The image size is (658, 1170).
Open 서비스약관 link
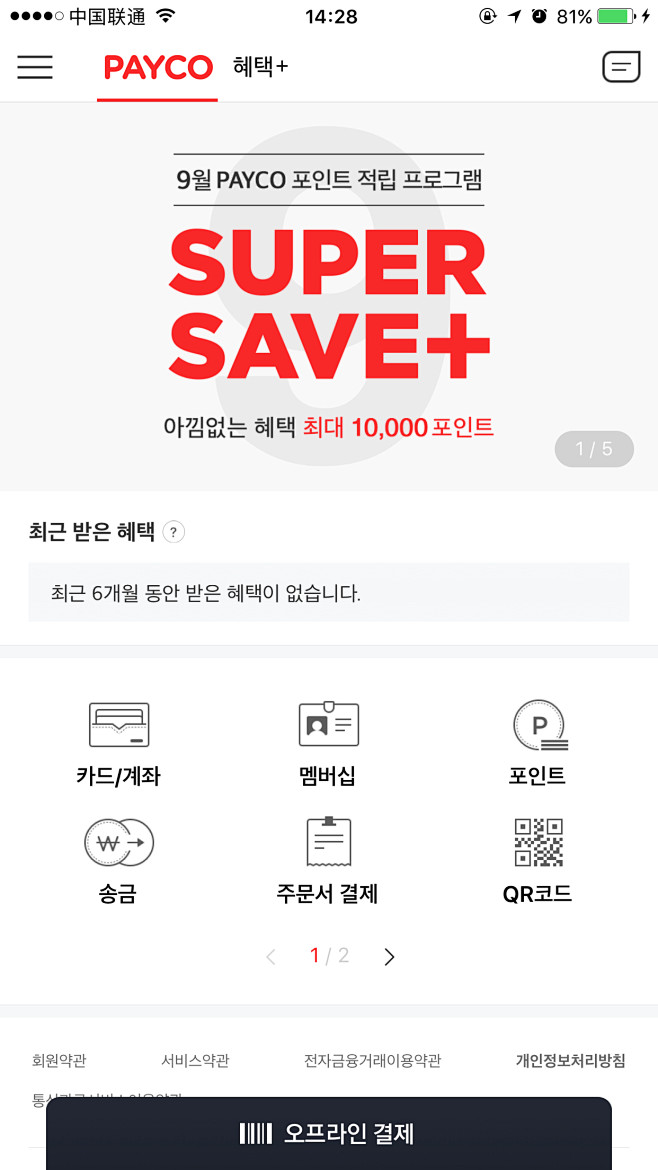[195, 1061]
